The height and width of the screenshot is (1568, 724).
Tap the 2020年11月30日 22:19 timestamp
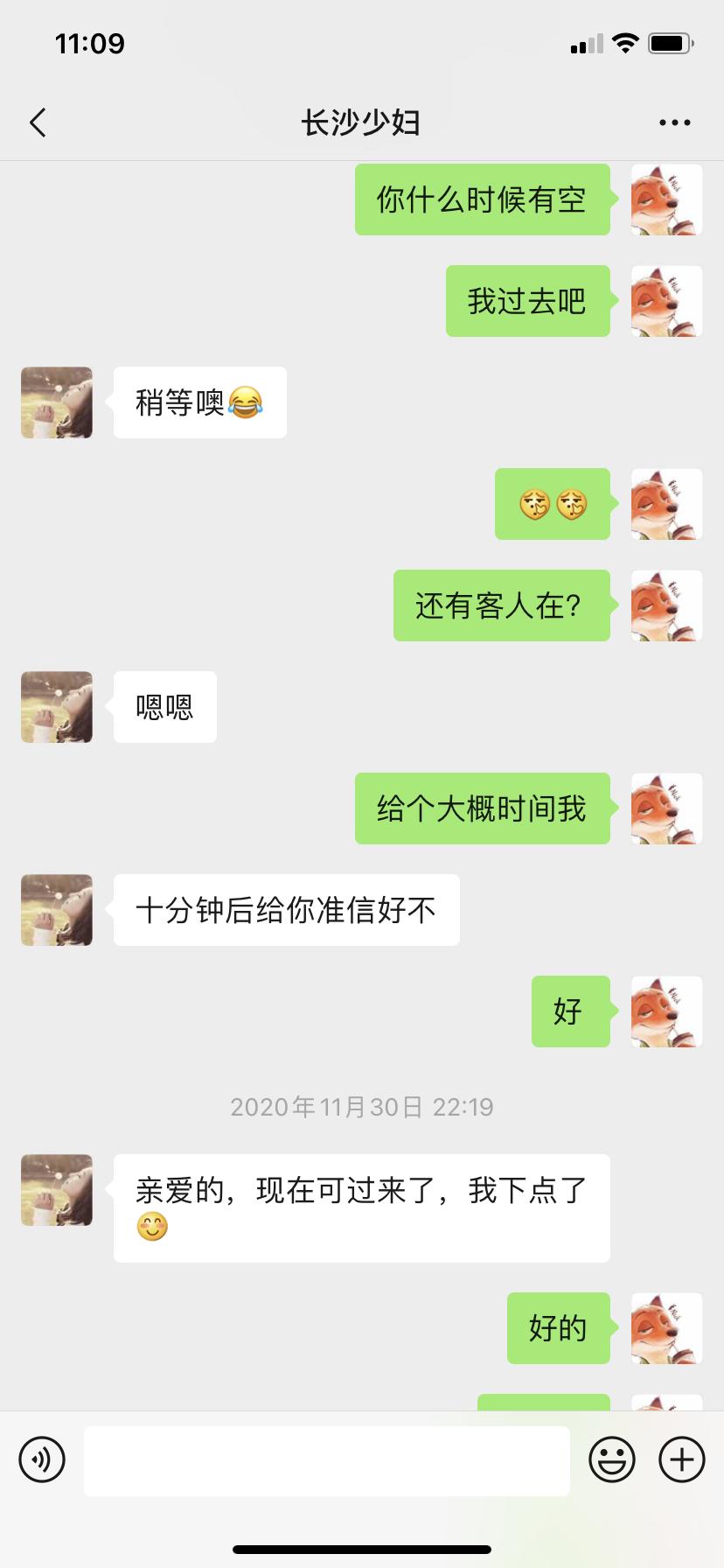[362, 1107]
